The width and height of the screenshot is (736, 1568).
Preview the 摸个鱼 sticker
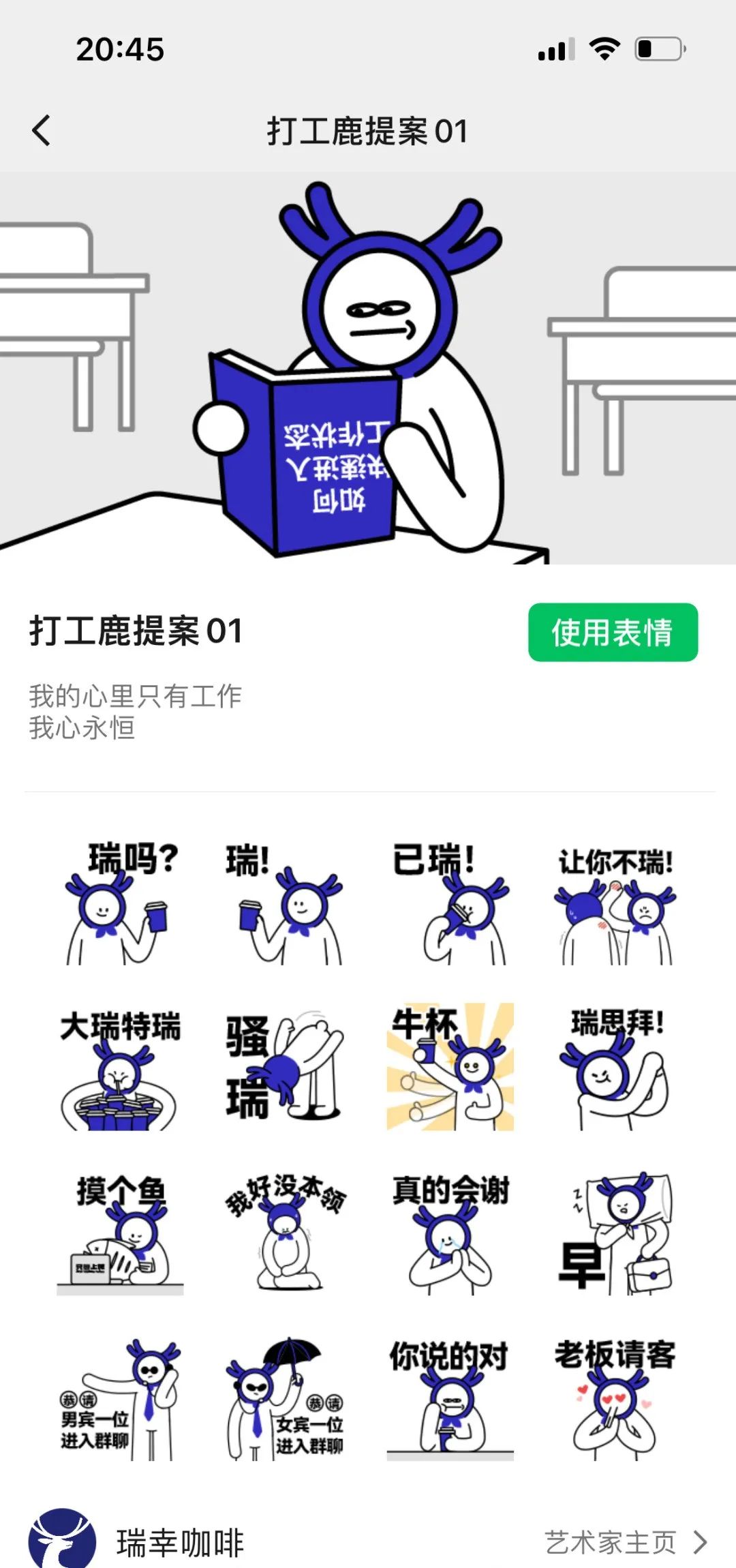(x=120, y=1234)
